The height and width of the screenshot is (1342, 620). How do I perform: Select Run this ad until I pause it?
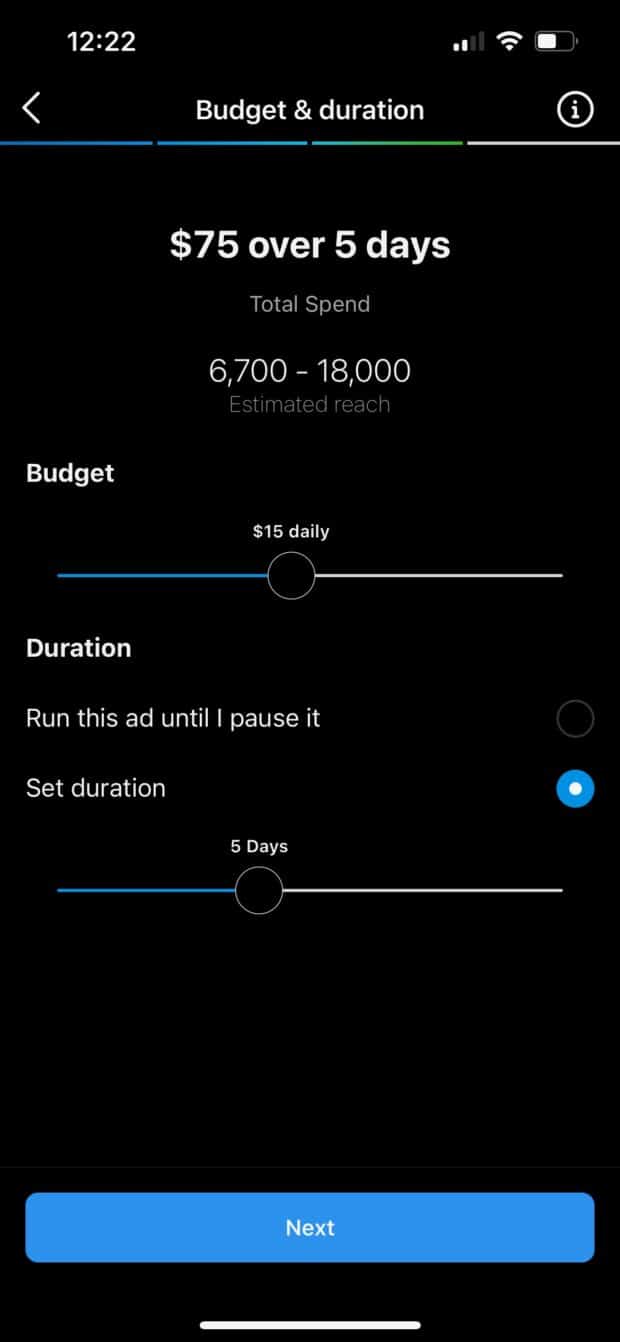point(575,718)
